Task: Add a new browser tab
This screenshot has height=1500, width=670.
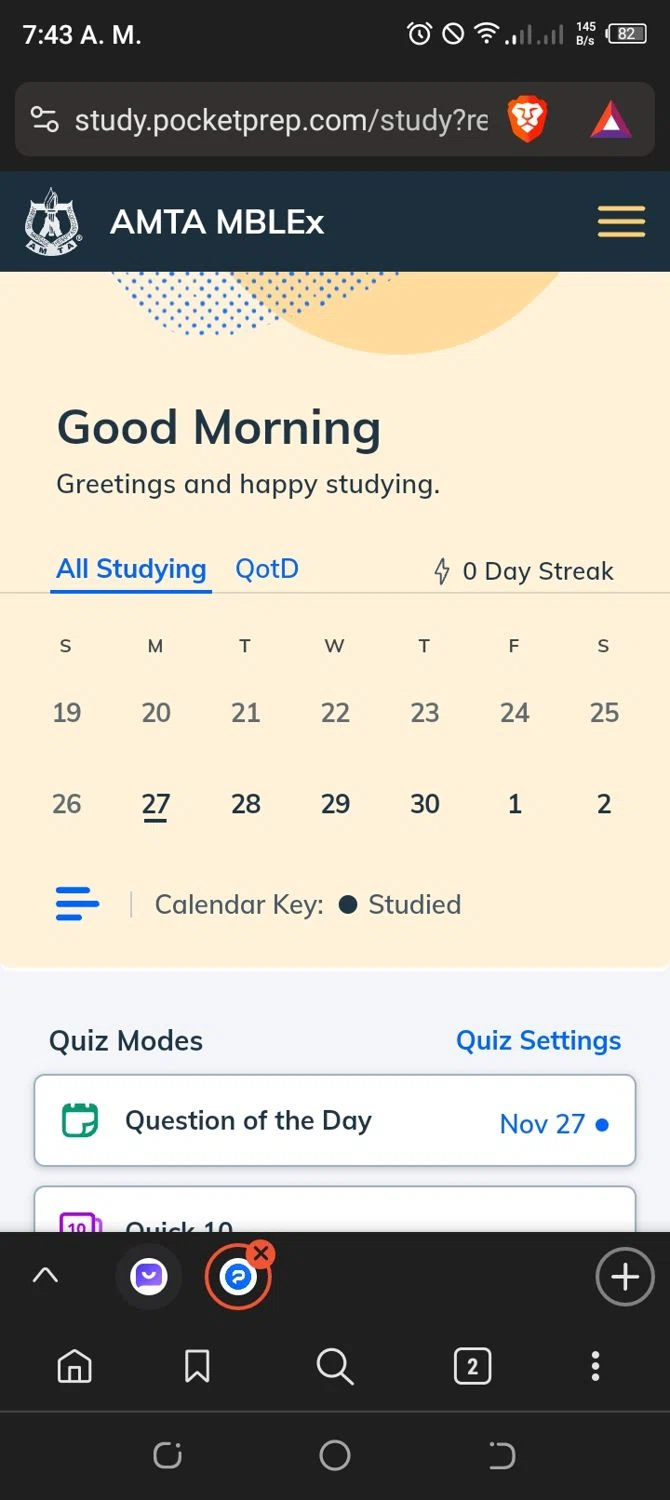Action: click(624, 1277)
